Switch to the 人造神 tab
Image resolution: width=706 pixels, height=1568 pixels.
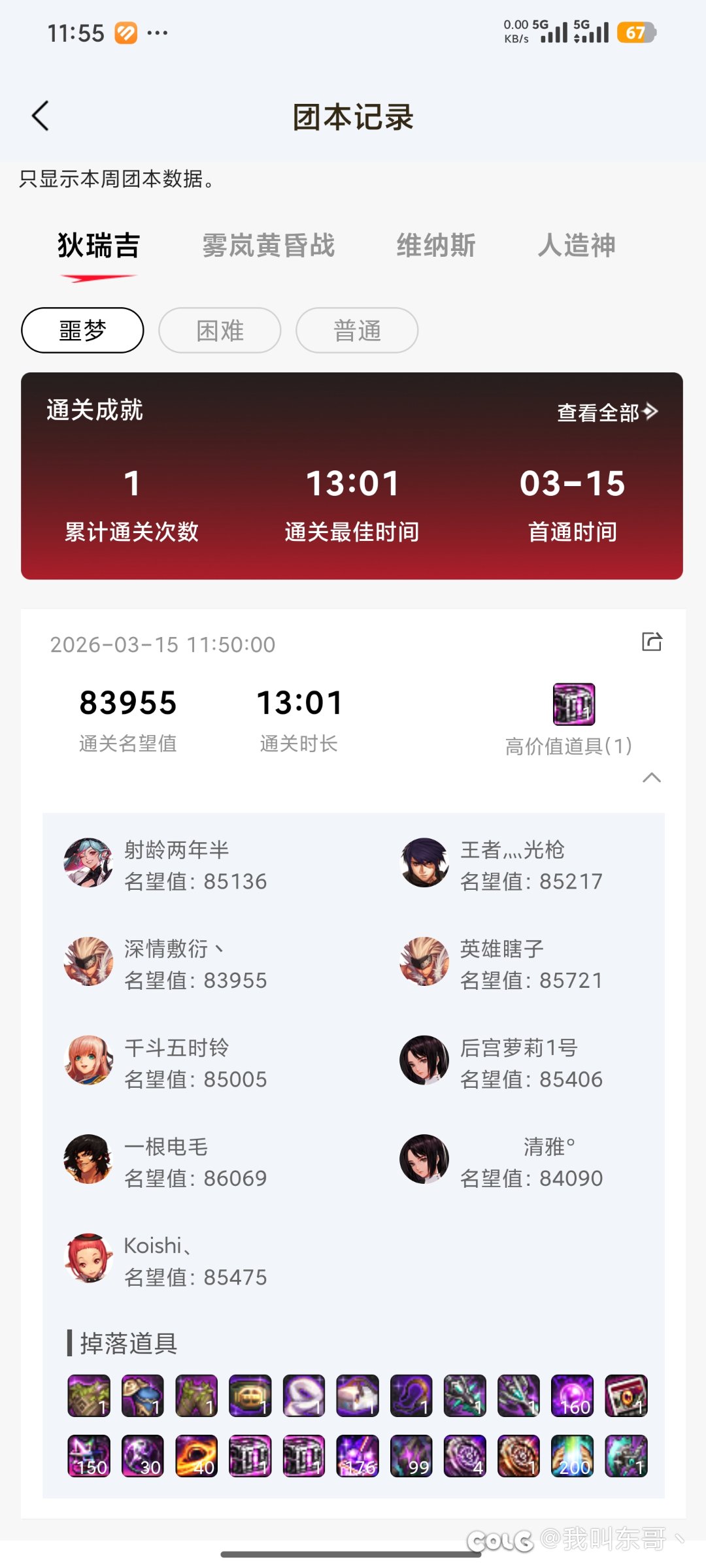click(577, 246)
